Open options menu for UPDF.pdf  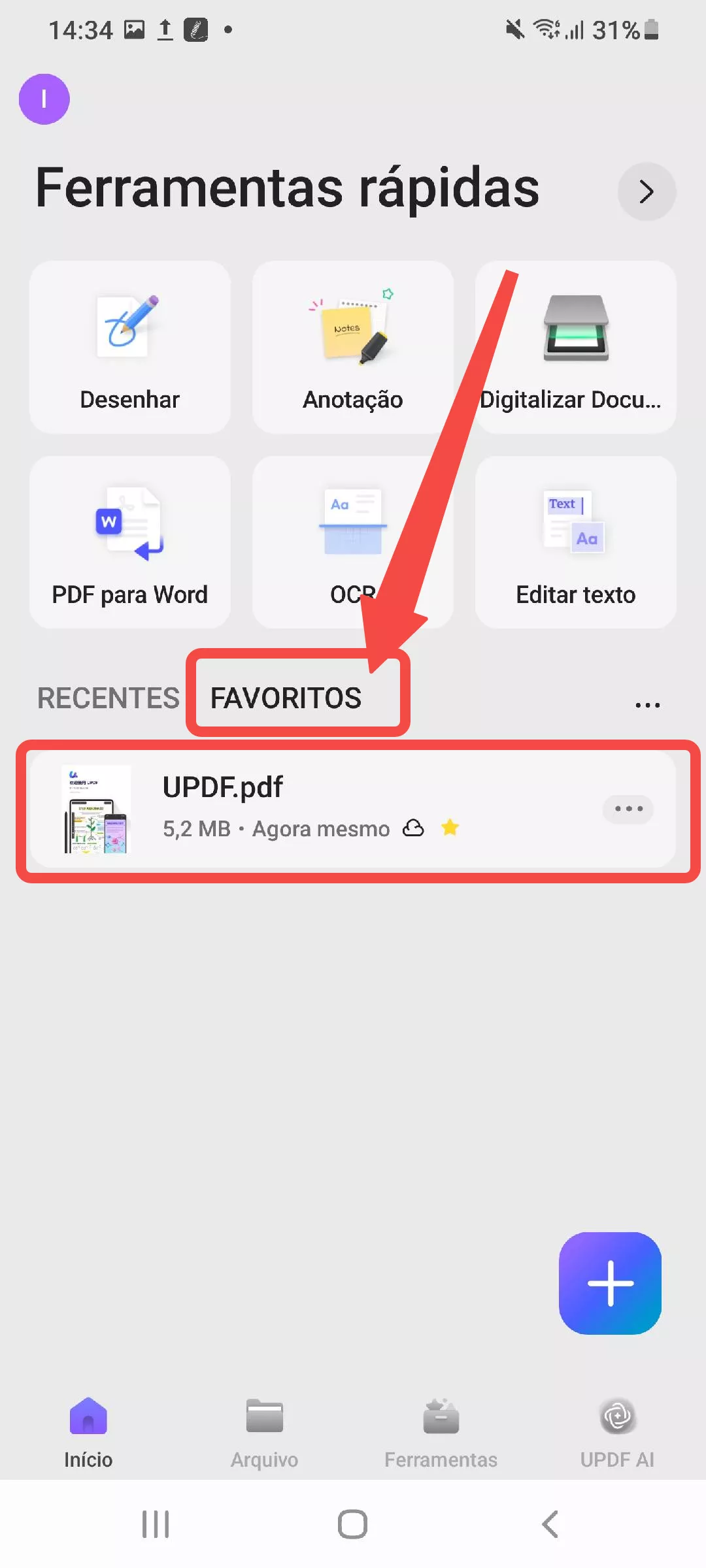coord(627,809)
